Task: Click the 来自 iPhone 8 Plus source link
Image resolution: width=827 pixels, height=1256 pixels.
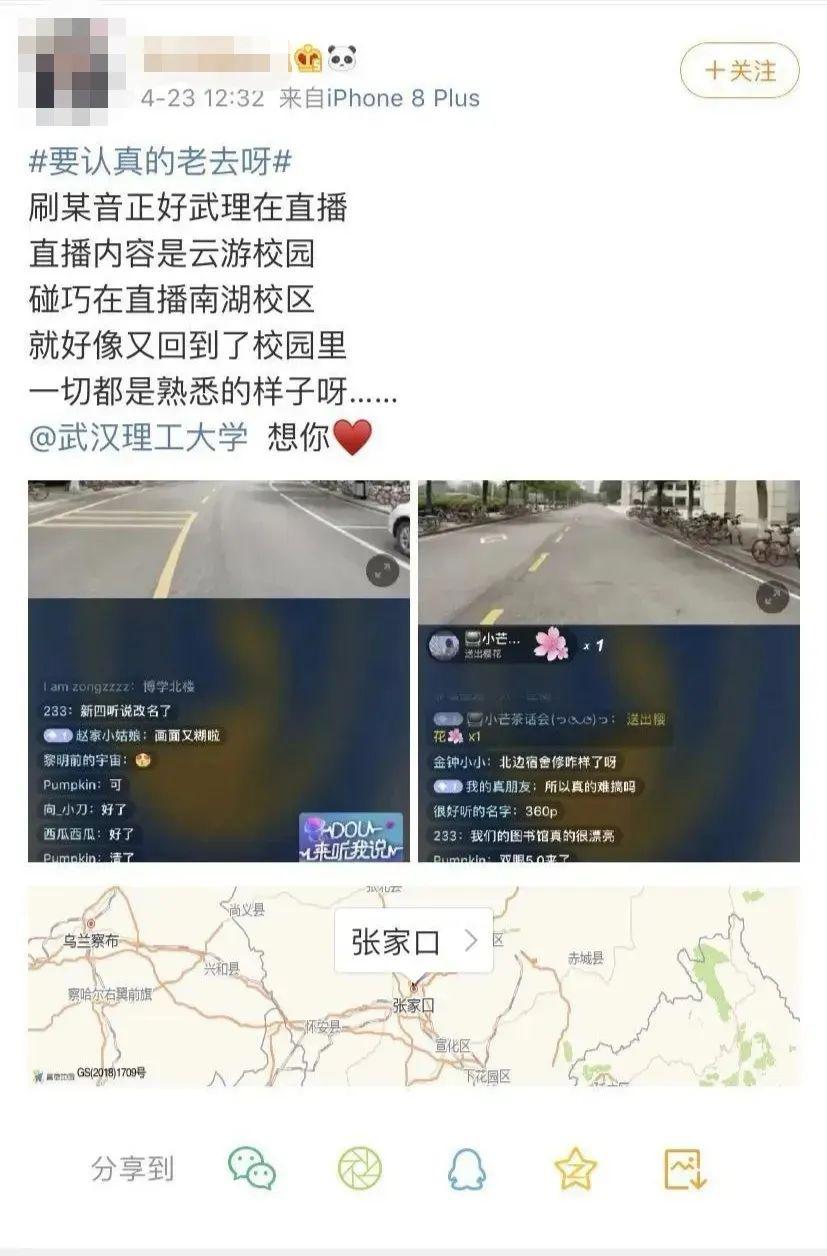Action: click(382, 100)
